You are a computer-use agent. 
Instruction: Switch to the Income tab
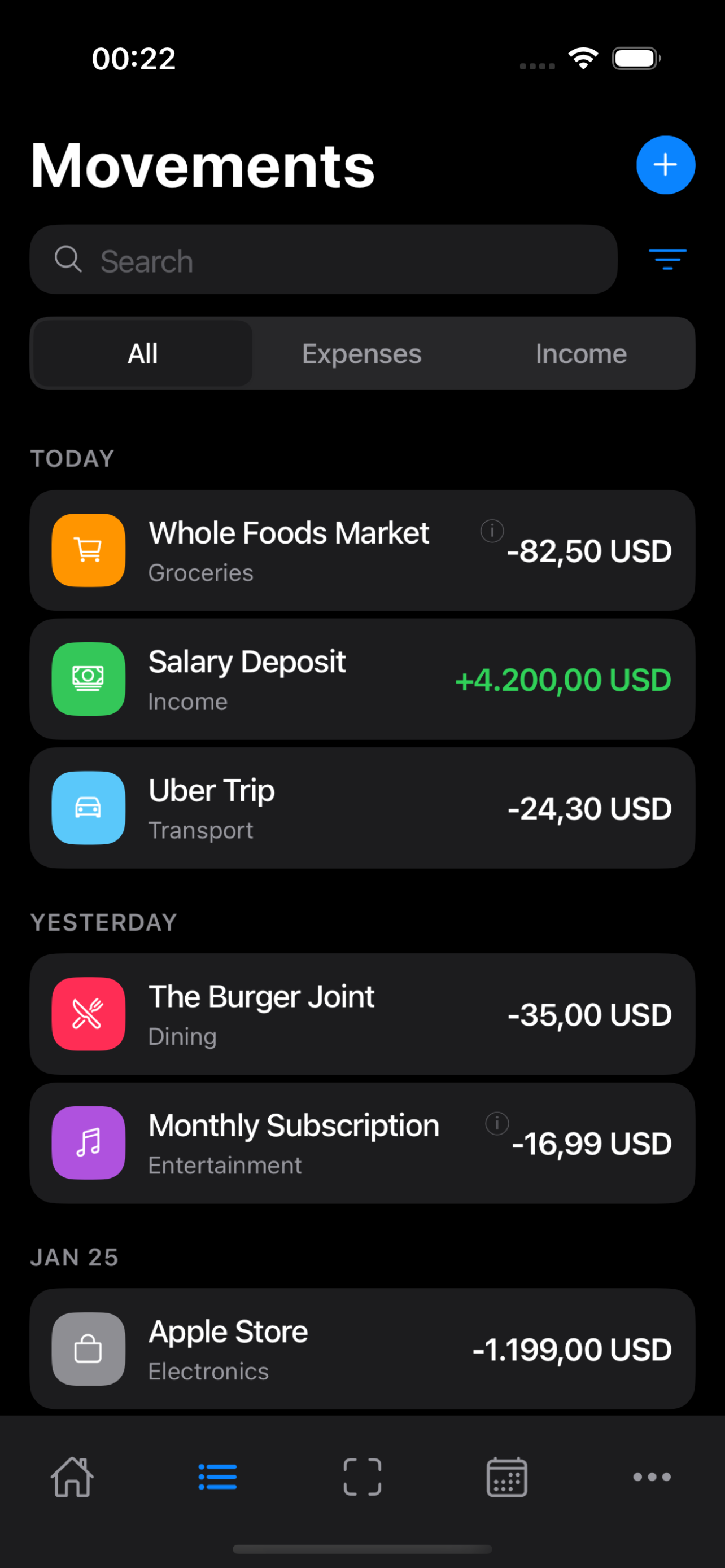tap(580, 353)
